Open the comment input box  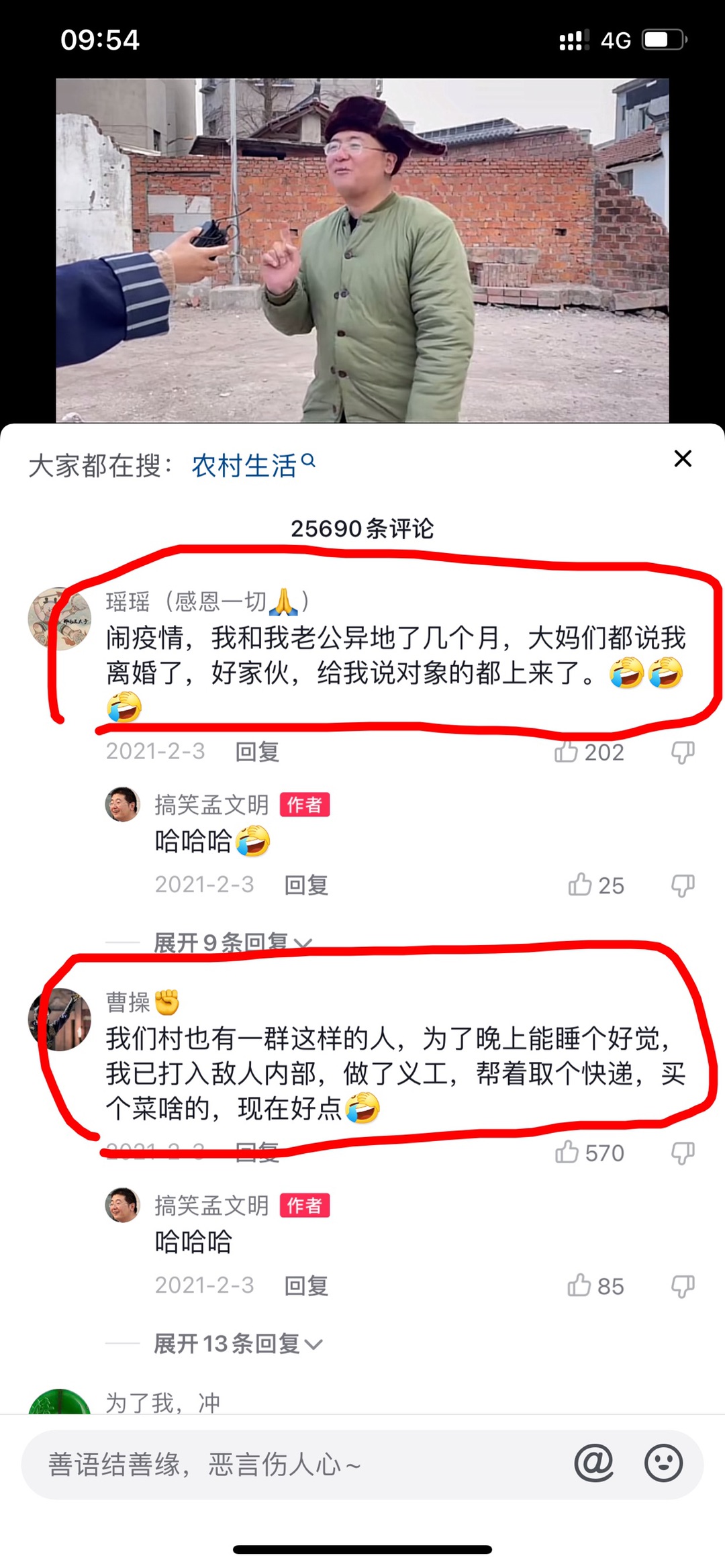point(295,1465)
